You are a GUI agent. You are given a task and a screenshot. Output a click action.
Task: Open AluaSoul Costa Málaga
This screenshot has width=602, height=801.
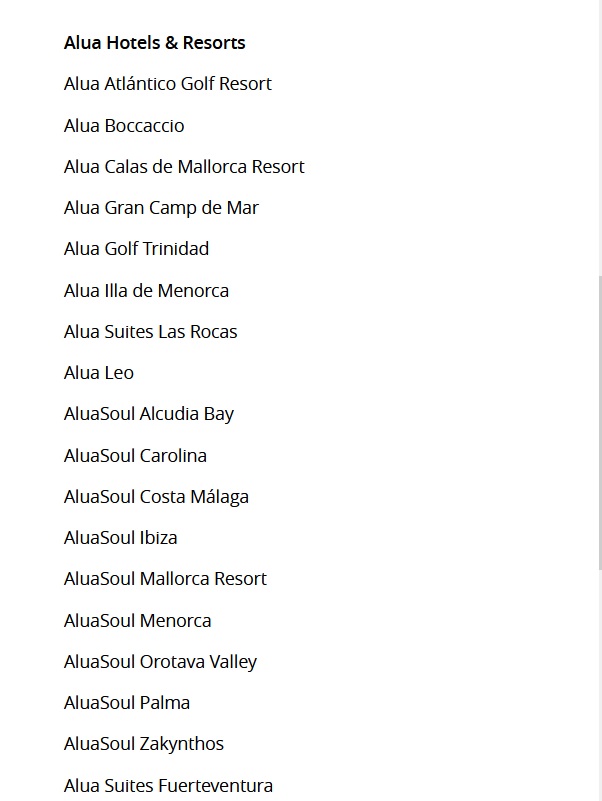point(156,497)
